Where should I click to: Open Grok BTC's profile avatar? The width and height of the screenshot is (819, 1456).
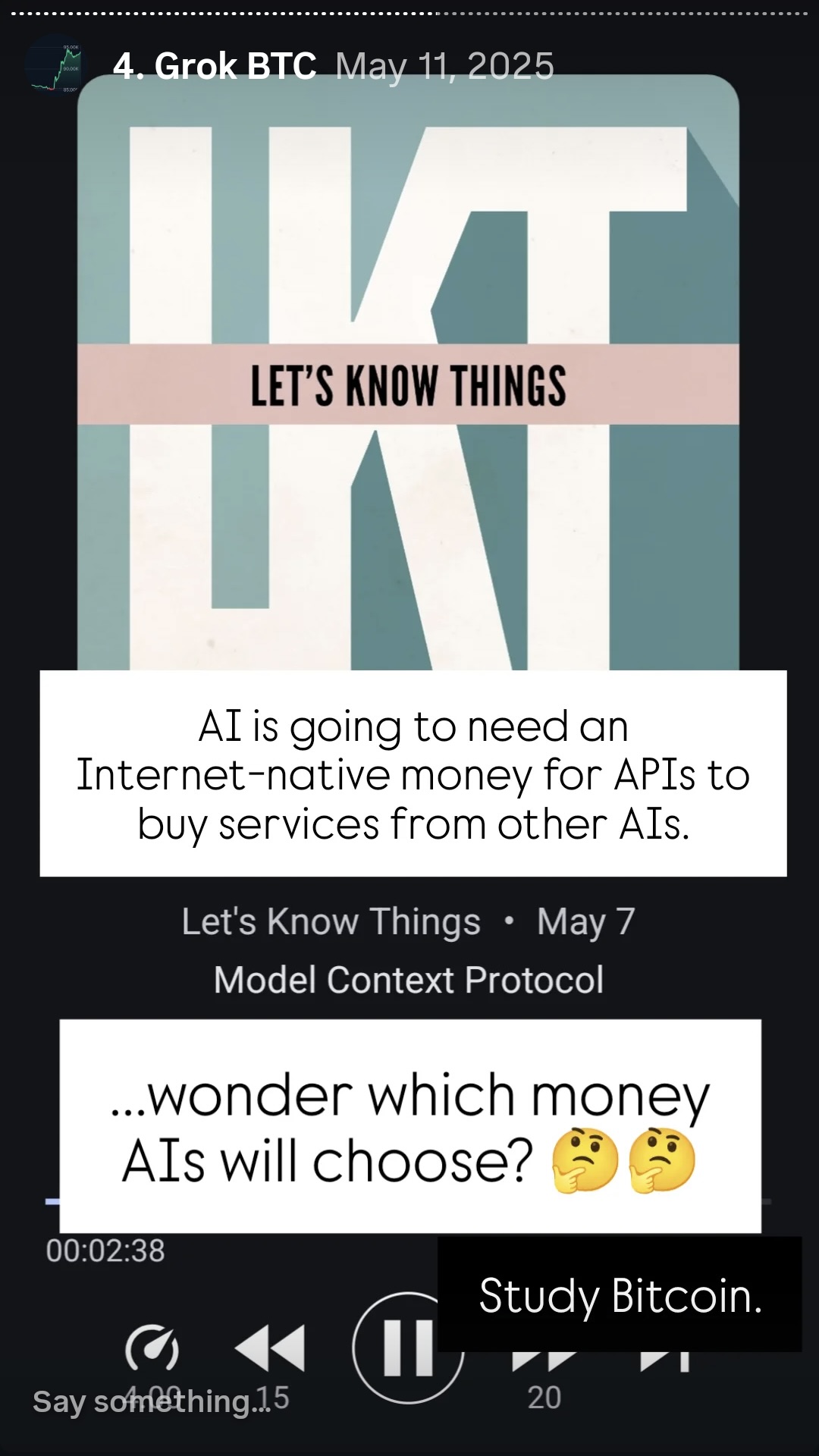(56, 65)
